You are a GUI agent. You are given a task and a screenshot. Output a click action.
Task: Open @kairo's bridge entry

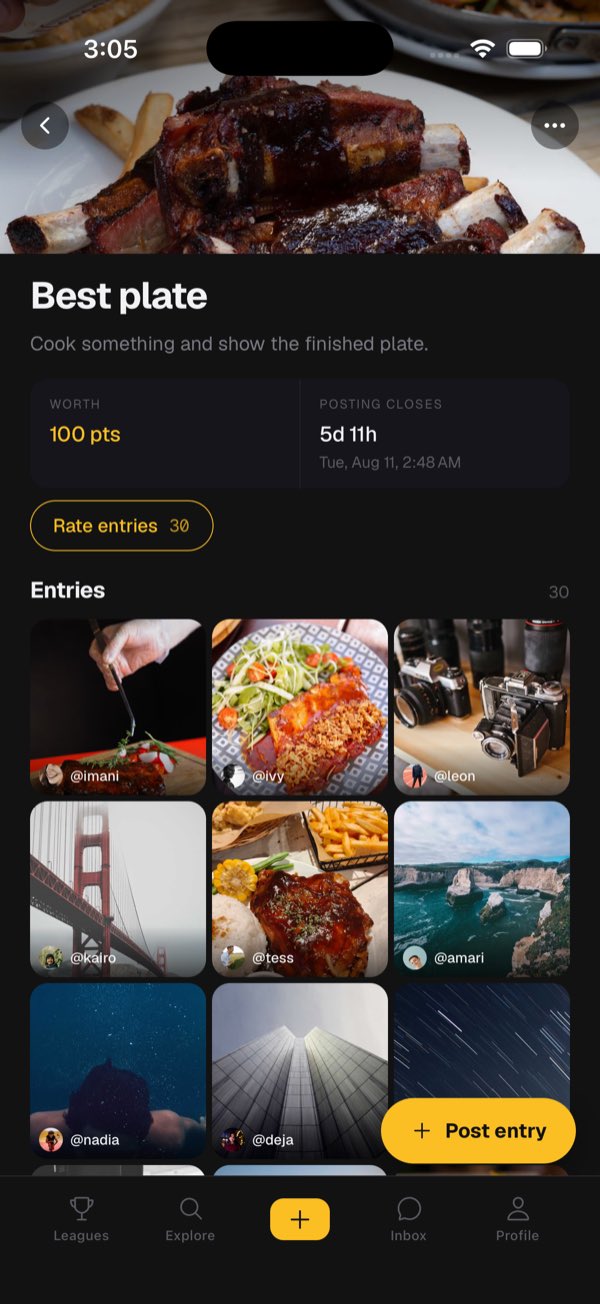[118, 889]
